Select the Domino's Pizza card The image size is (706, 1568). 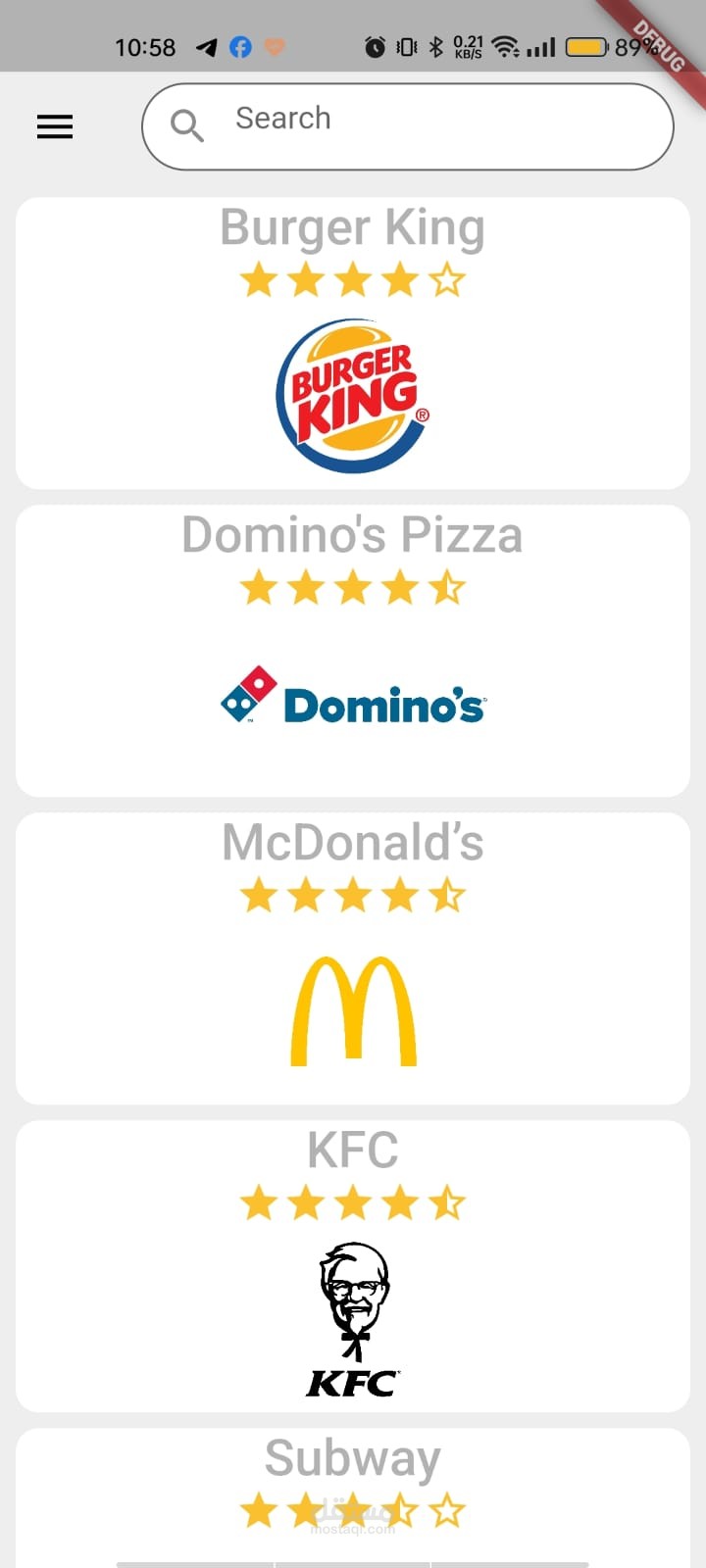(x=353, y=651)
